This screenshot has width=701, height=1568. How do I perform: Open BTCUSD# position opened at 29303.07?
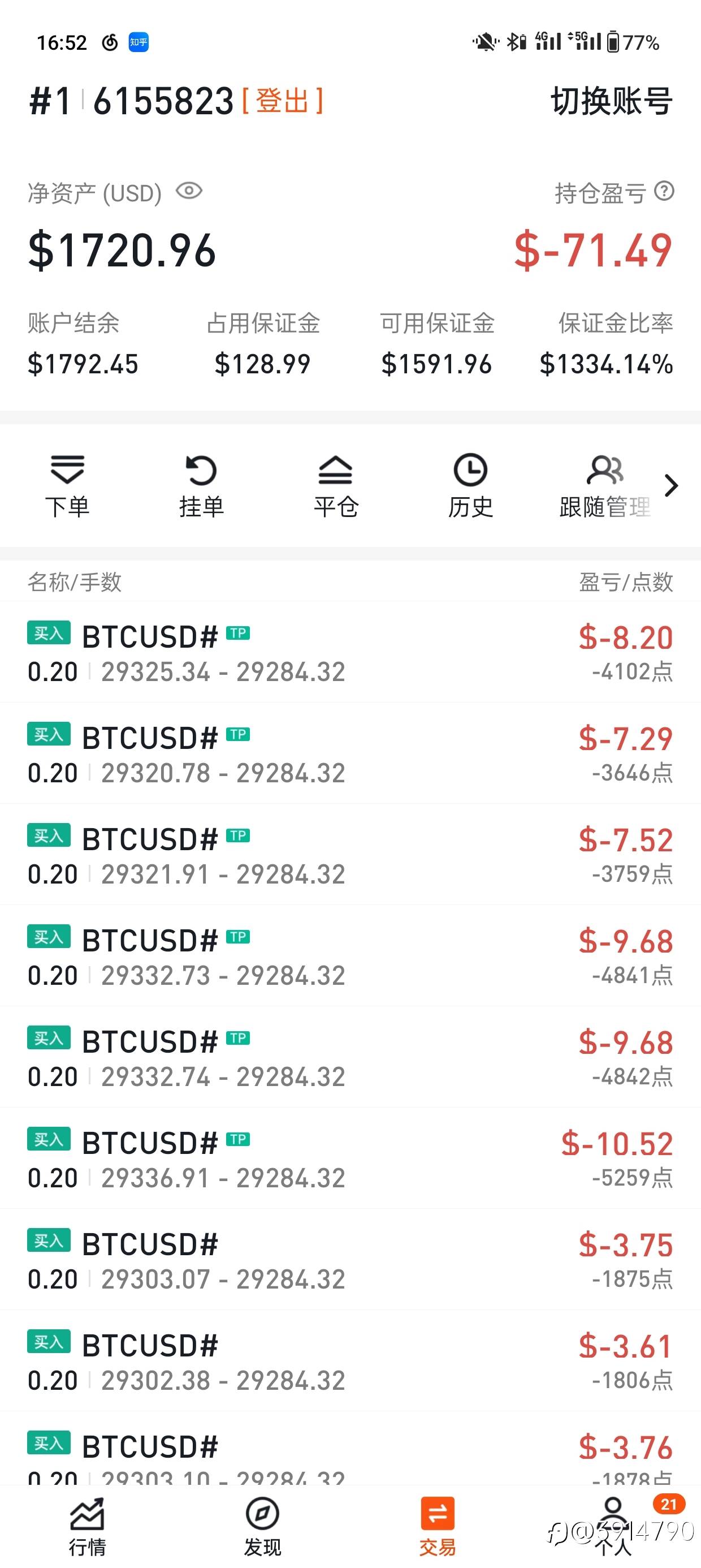[350, 1259]
